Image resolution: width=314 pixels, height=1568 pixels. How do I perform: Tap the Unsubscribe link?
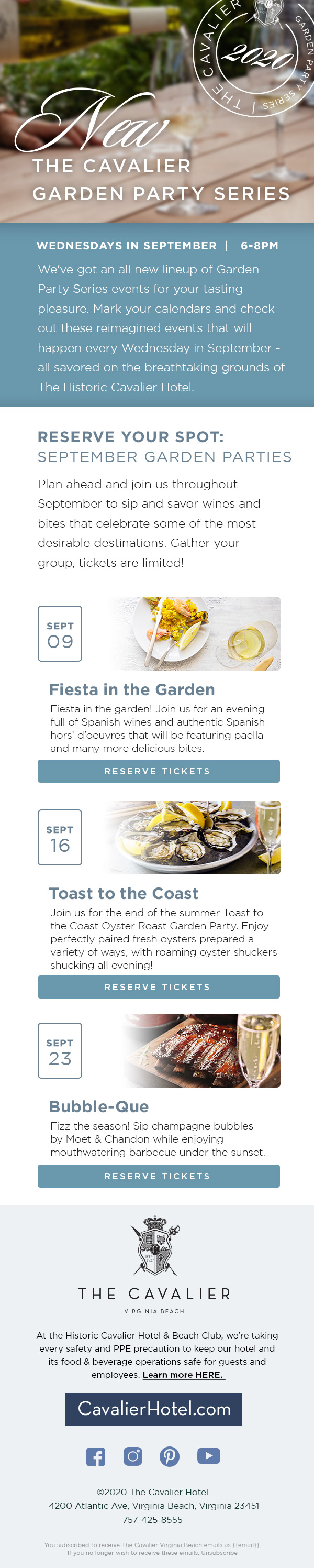(220, 1553)
